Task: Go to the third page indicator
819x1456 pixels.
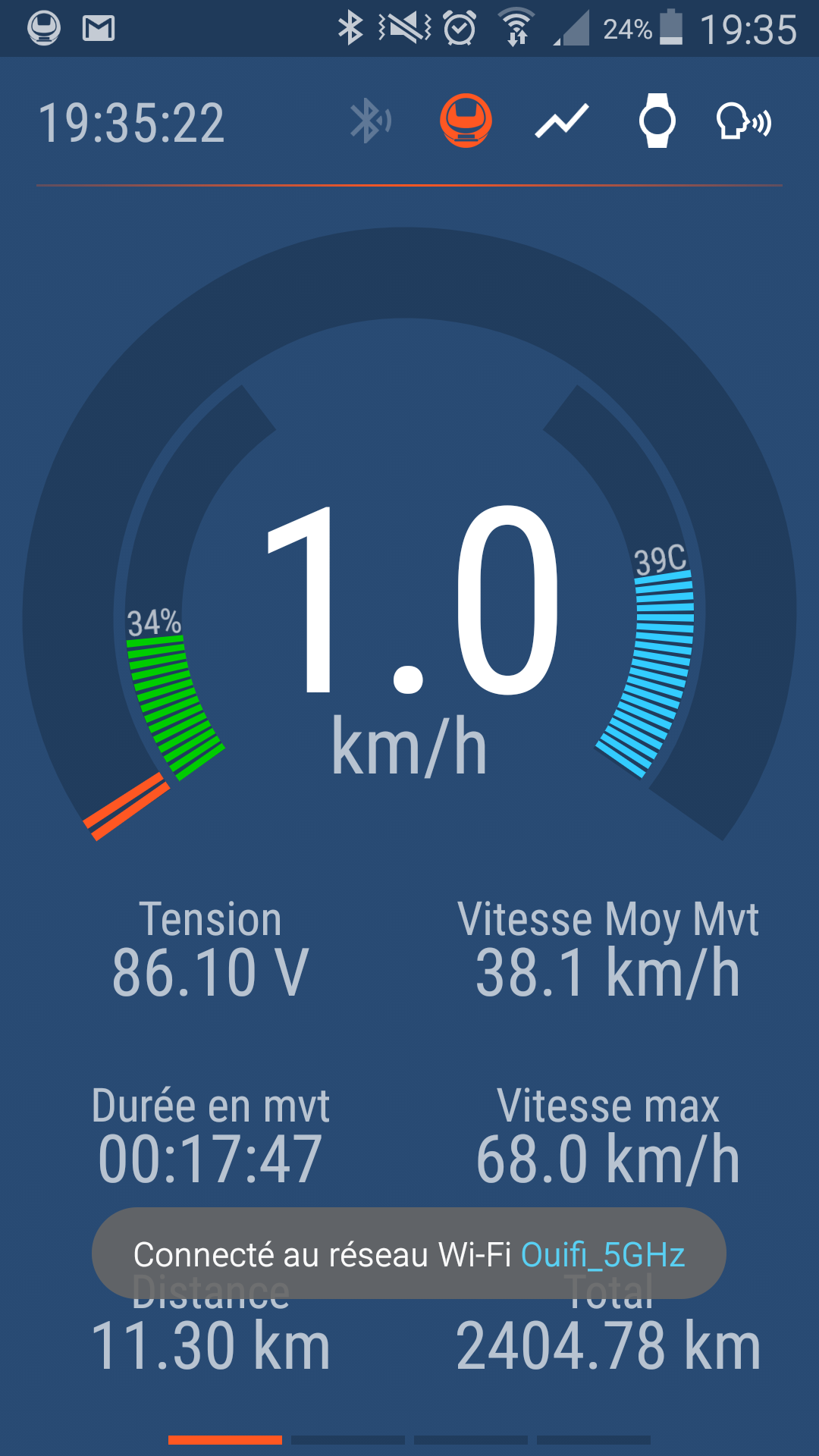Action: (x=471, y=1439)
